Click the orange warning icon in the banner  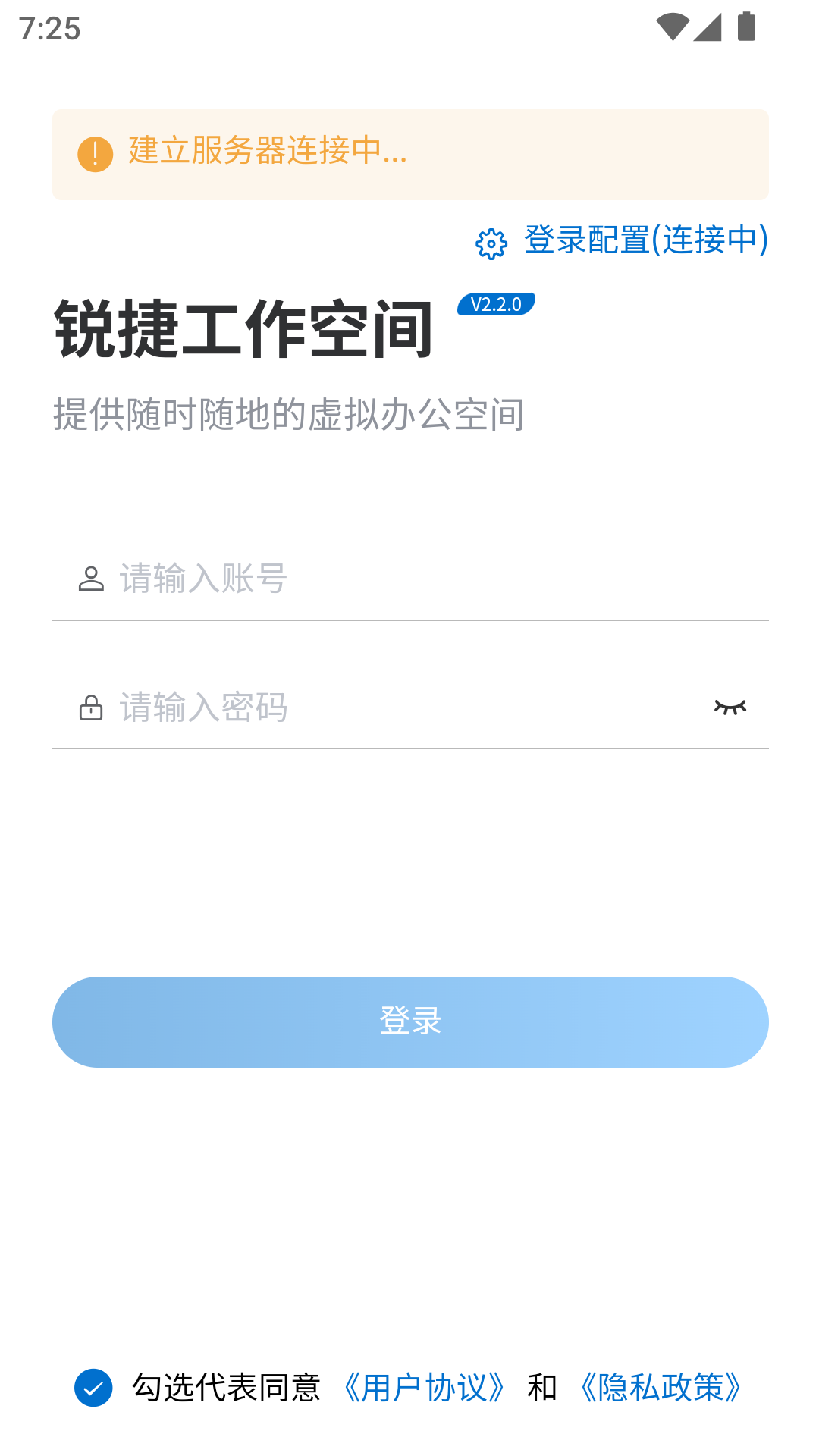tap(93, 153)
